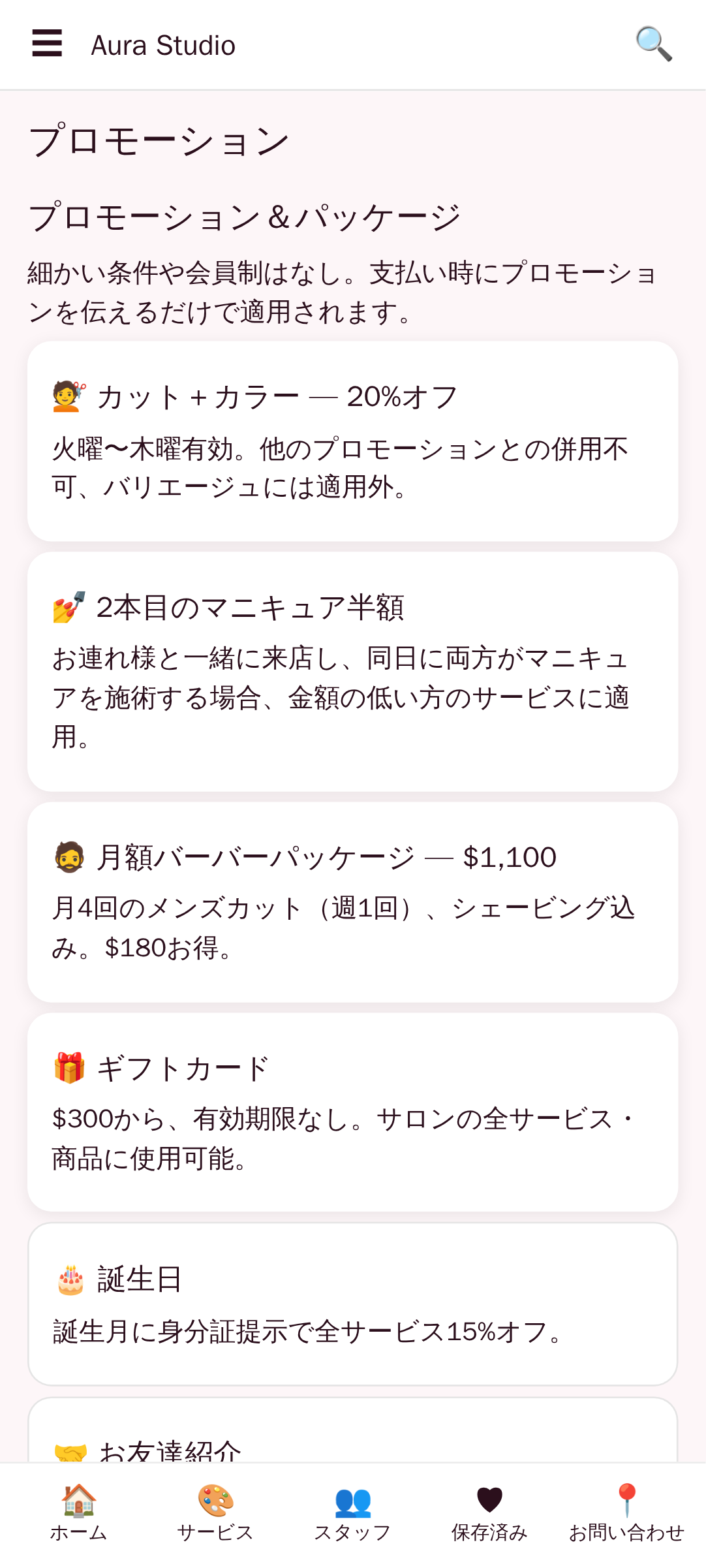Go to the ホーム tab
This screenshot has width=706, height=1568.
tap(78, 1514)
